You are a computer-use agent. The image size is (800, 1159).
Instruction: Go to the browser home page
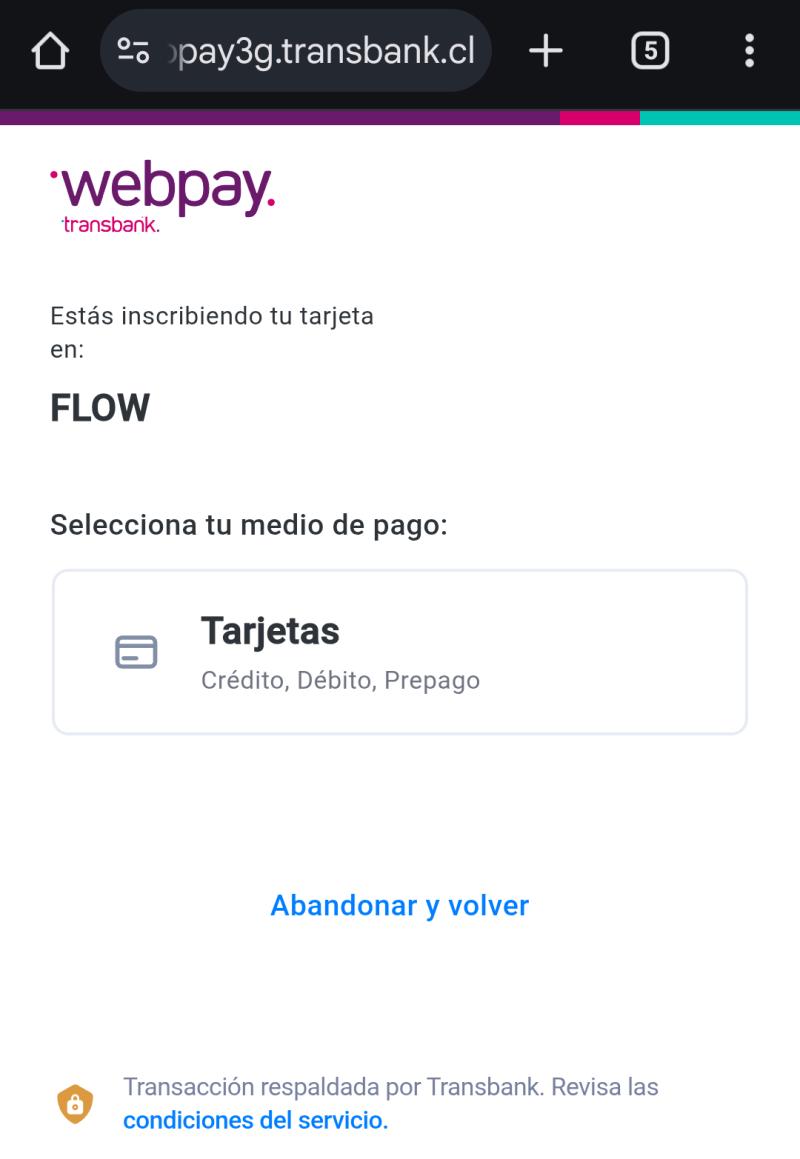click(x=50, y=51)
